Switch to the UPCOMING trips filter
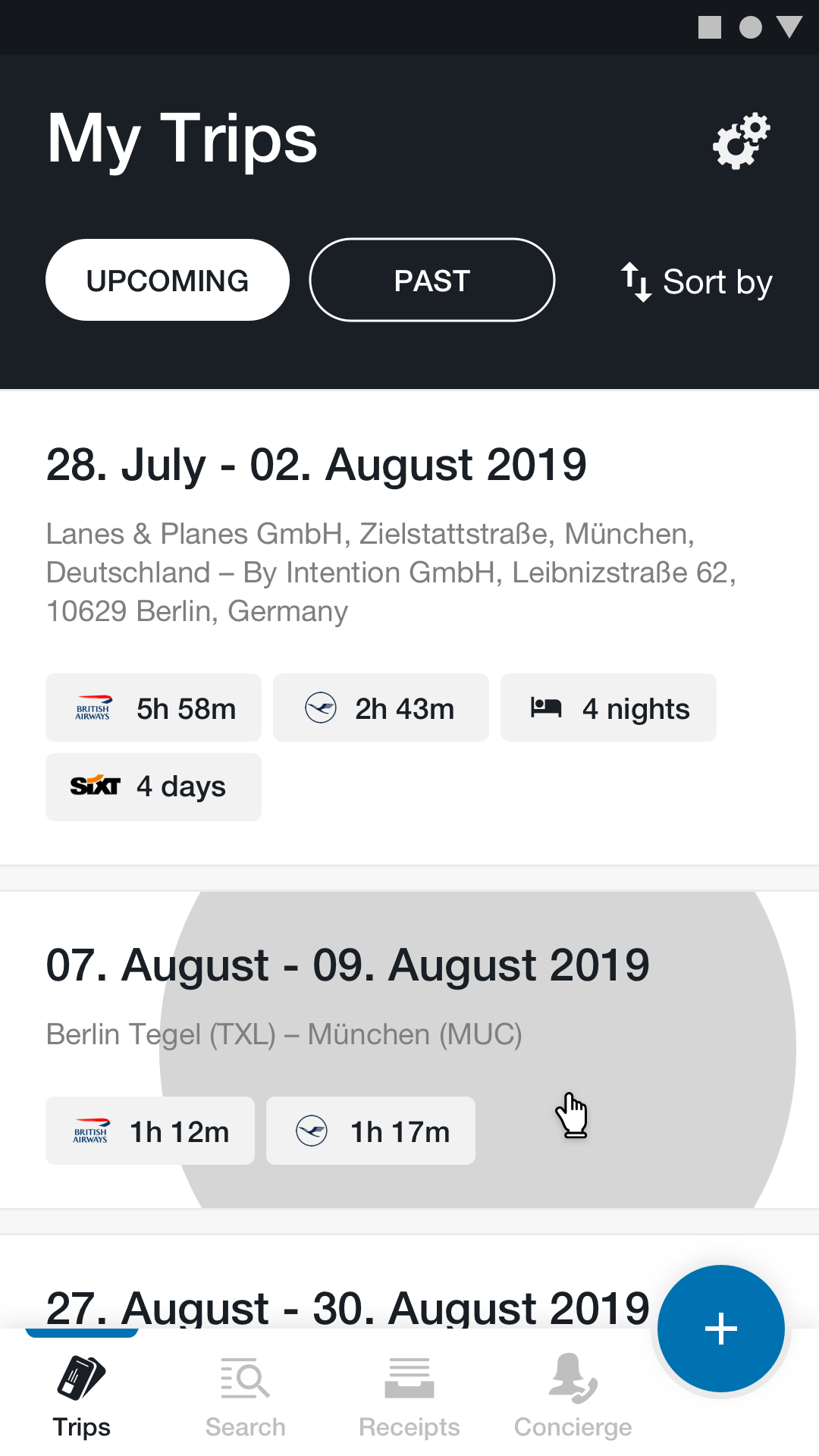Viewport: 819px width, 1456px height. (x=168, y=281)
